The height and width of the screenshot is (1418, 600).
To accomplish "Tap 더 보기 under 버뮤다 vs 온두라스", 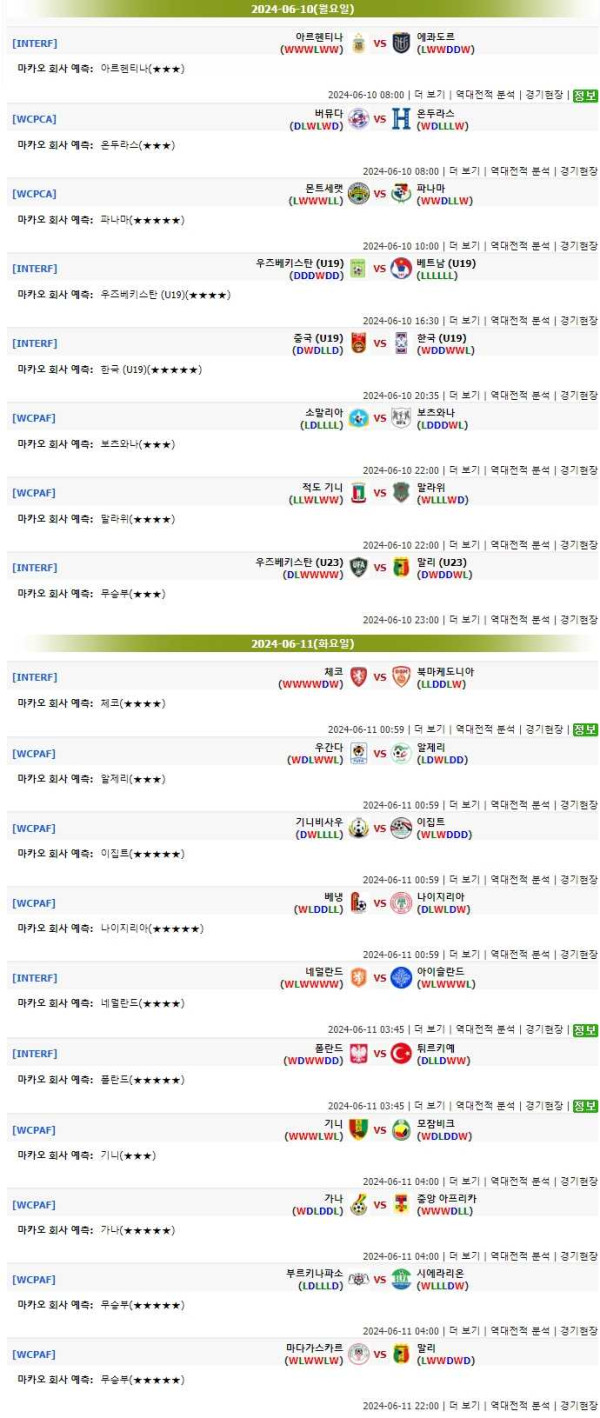I will [463, 170].
